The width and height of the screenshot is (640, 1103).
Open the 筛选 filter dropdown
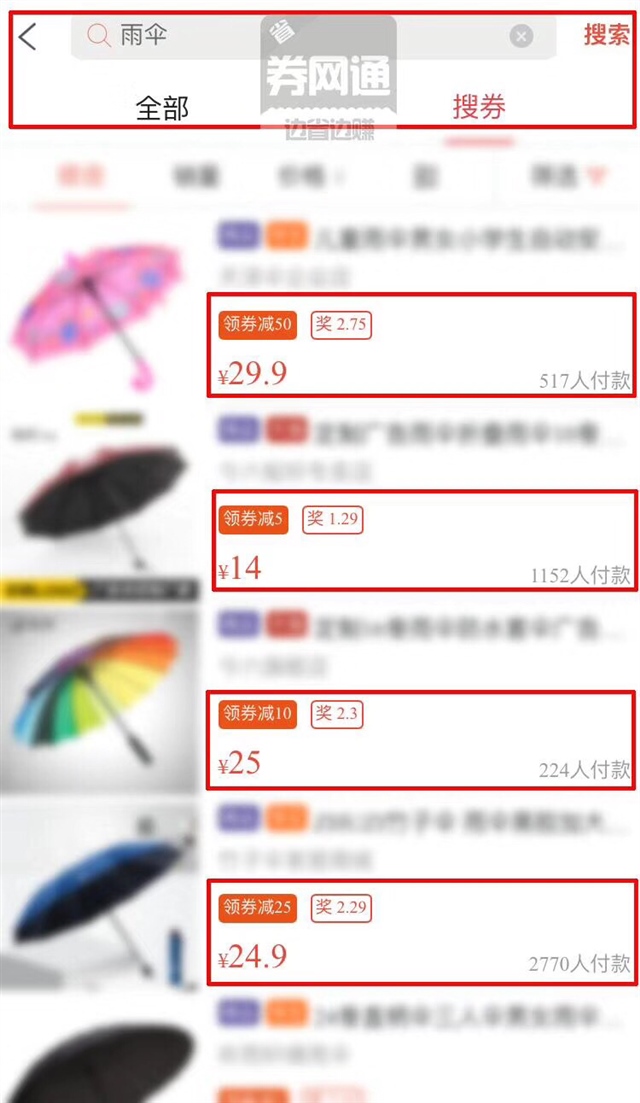coord(568,177)
